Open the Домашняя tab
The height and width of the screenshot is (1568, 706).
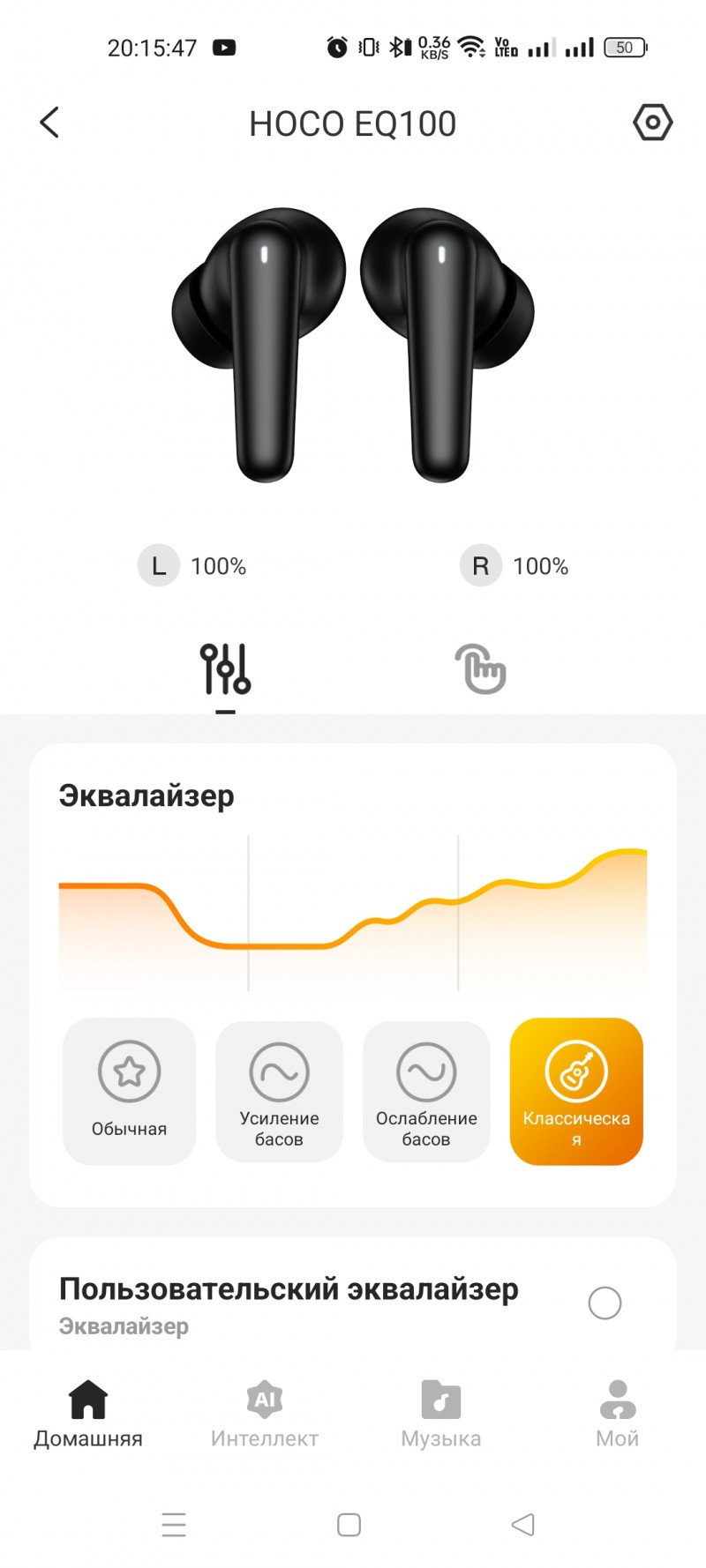click(88, 1414)
